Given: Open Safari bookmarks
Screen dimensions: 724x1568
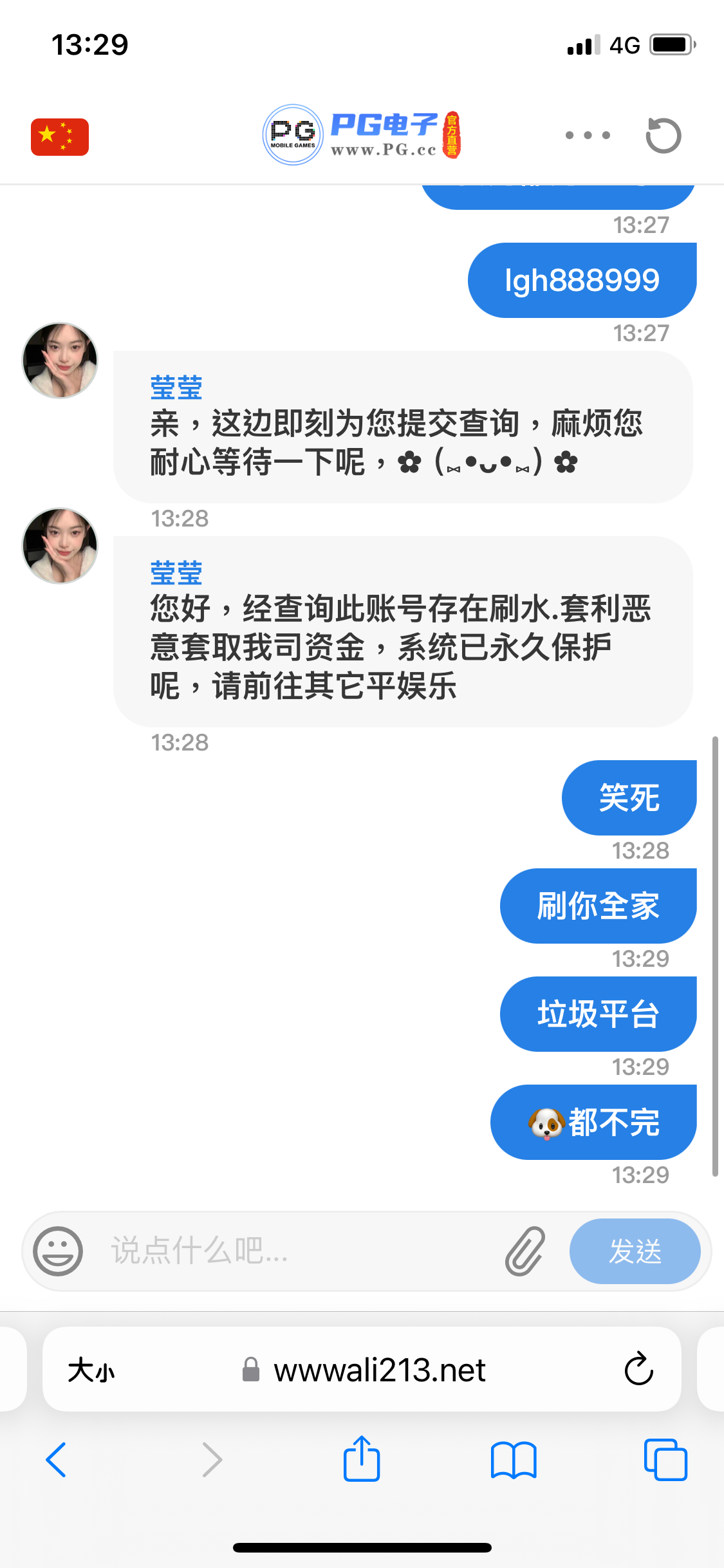Looking at the screenshot, I should click(x=513, y=1460).
